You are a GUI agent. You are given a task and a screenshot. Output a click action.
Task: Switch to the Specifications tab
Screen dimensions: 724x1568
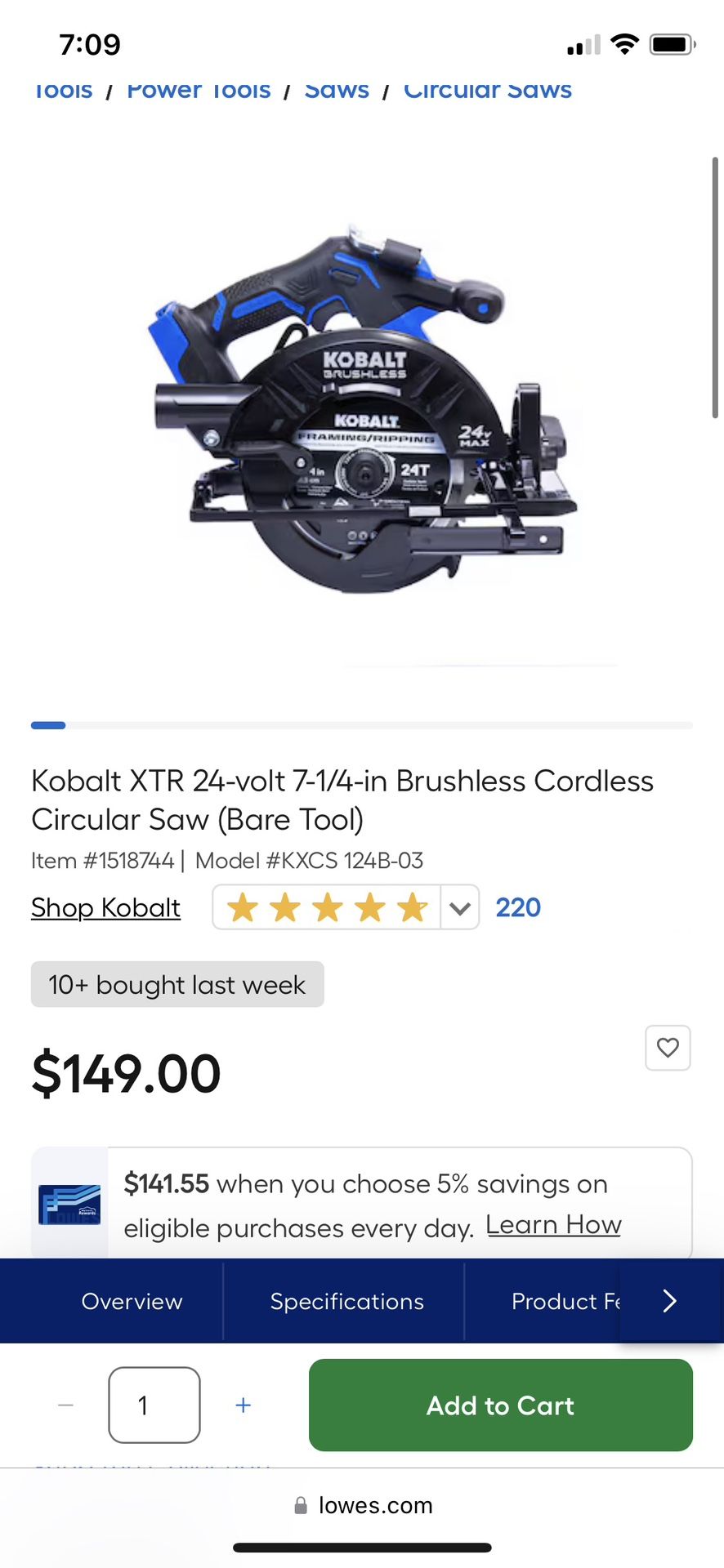[346, 1301]
